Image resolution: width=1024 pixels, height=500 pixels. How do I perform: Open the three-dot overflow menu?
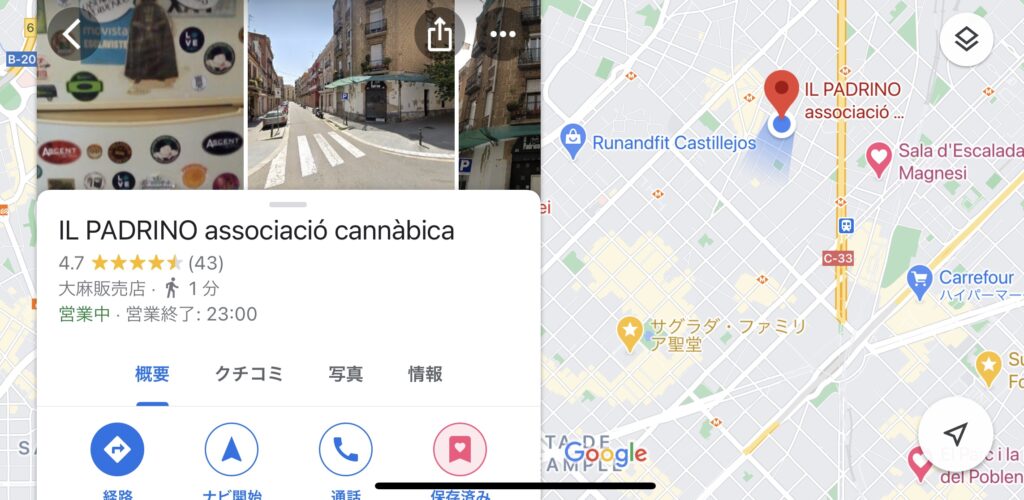(503, 35)
